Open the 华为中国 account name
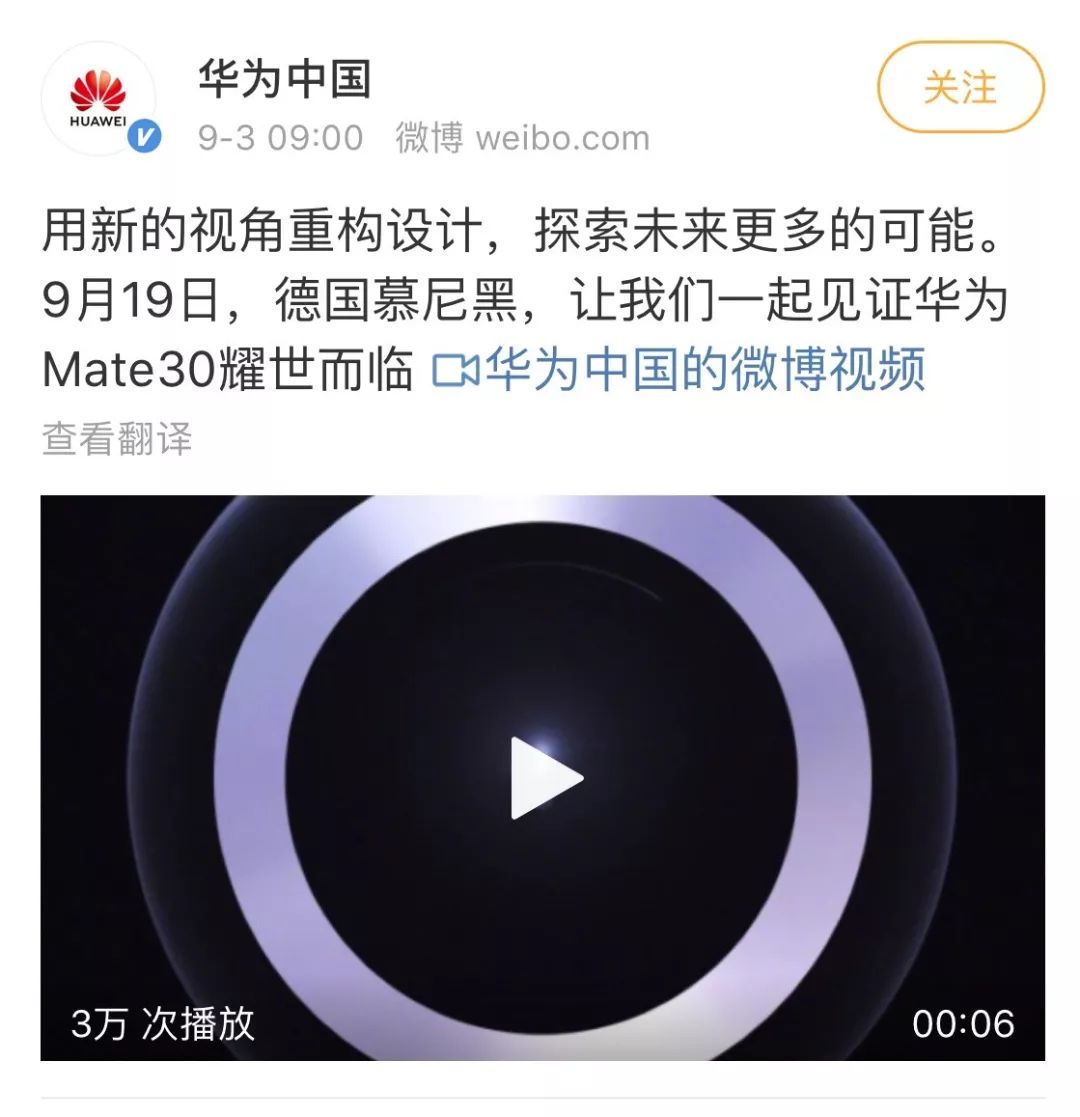Image resolution: width=1080 pixels, height=1117 pixels. (284, 78)
